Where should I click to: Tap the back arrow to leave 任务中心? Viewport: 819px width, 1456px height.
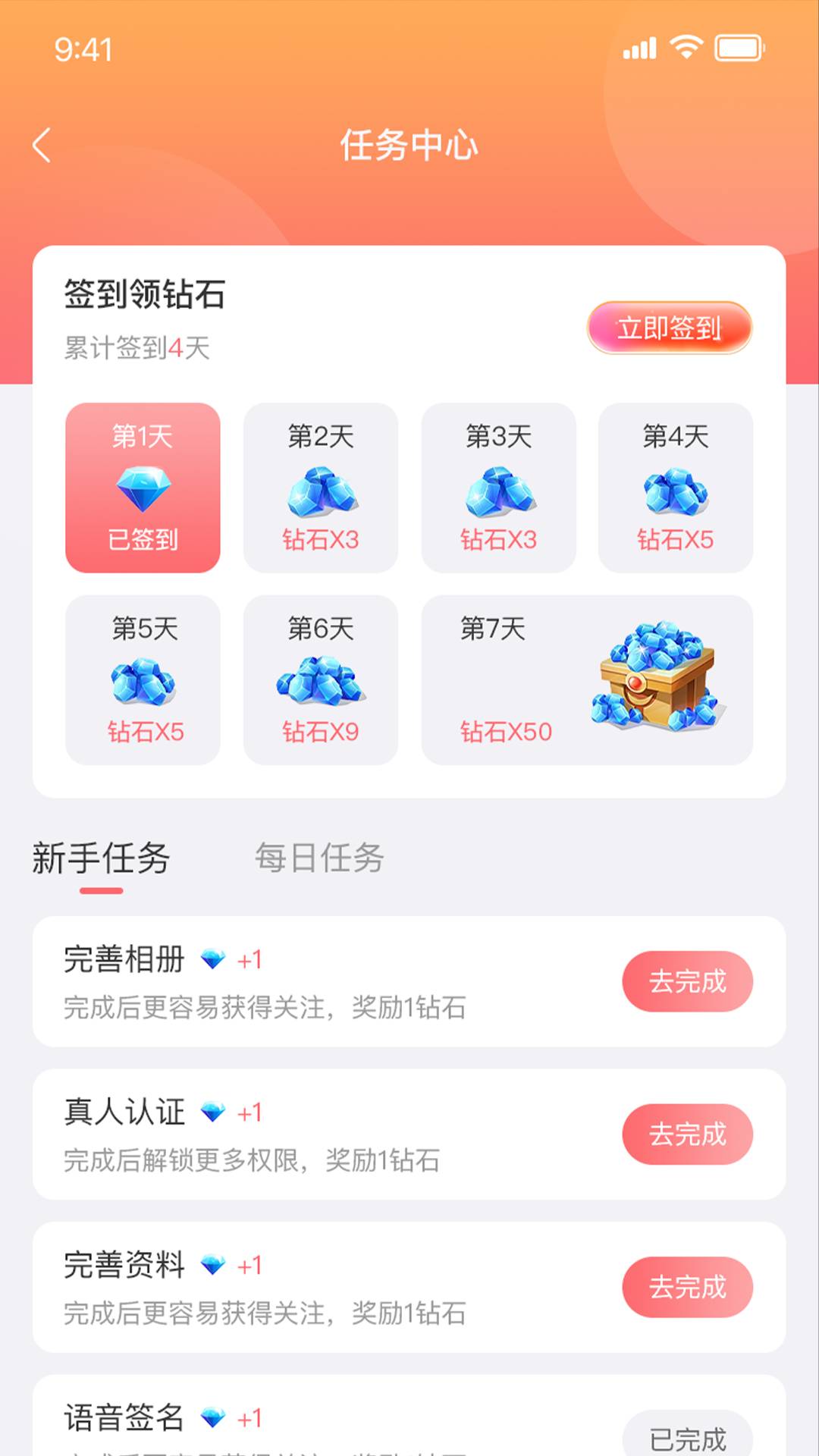pyautogui.click(x=43, y=146)
